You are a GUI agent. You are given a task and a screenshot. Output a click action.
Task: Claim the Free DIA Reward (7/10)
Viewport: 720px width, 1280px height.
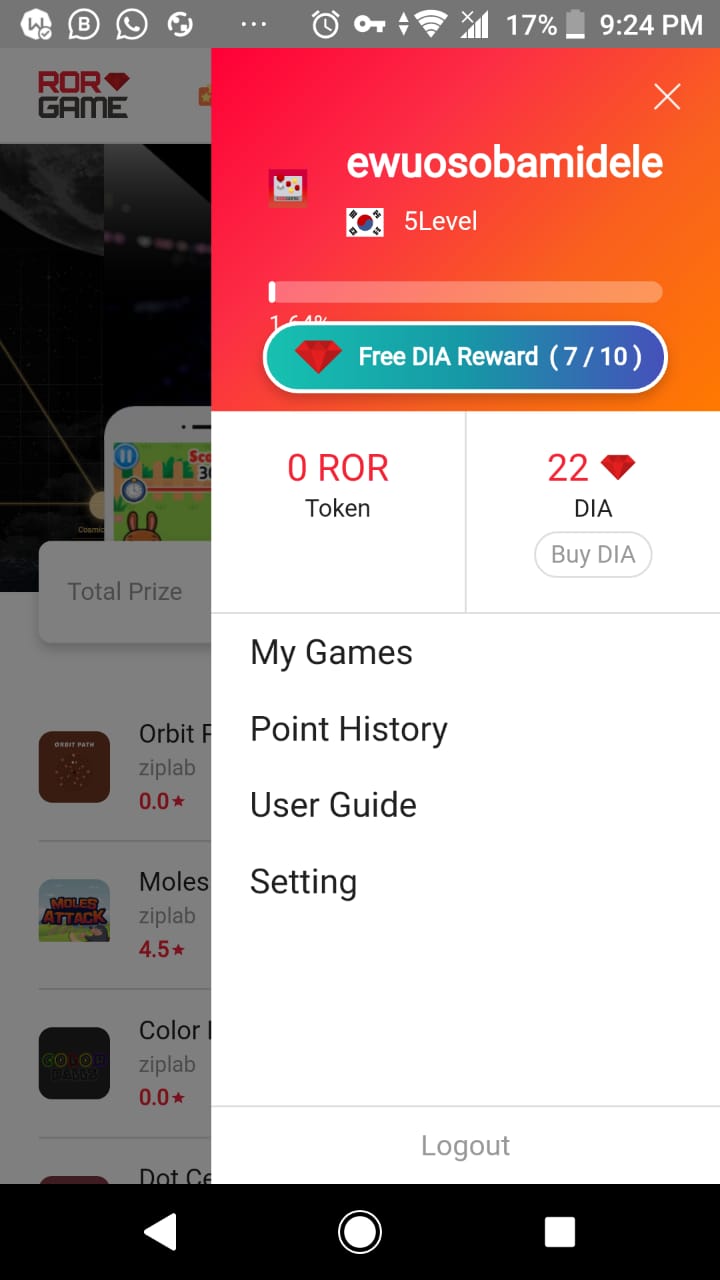(465, 356)
